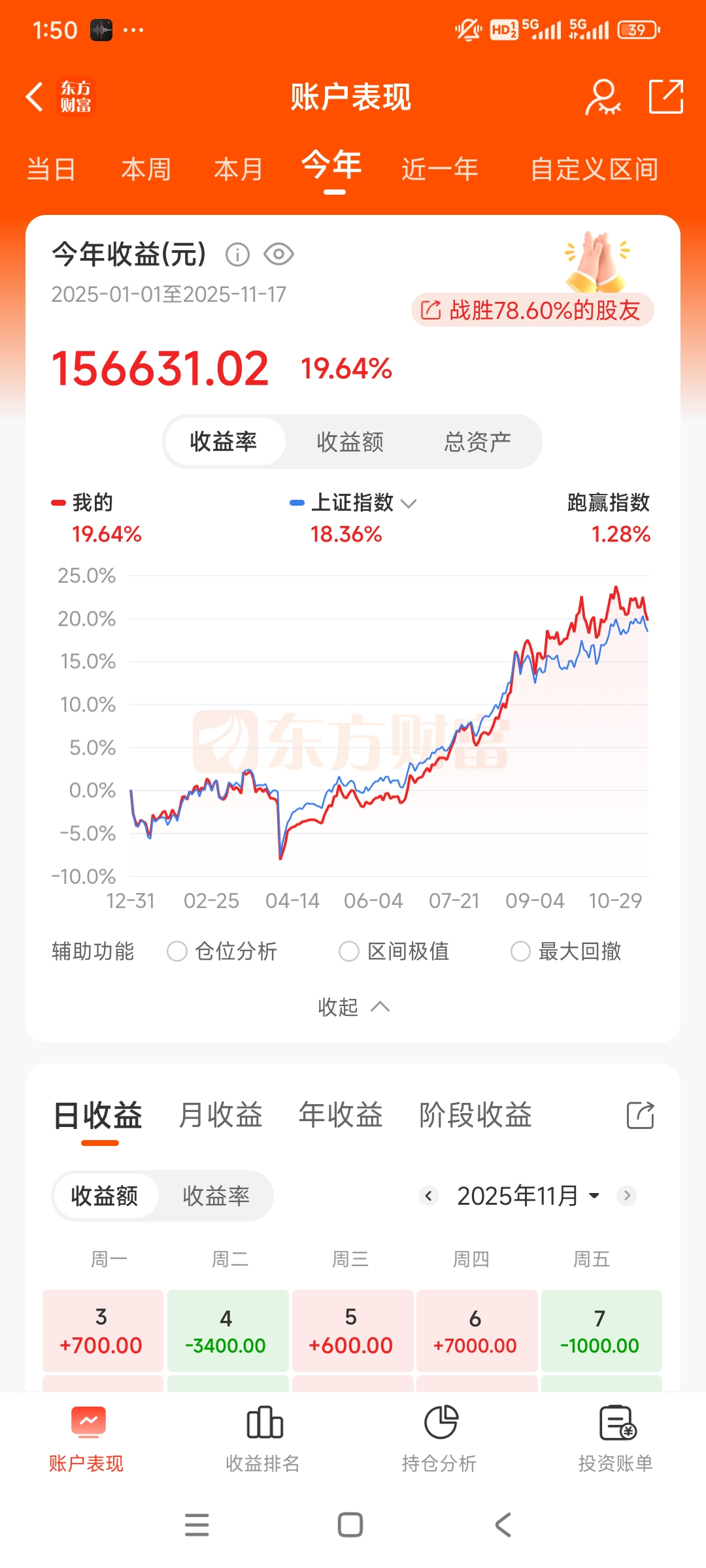Share the 战胜78.60%的股友 badge
Screen dimensions: 706x1568
532,310
